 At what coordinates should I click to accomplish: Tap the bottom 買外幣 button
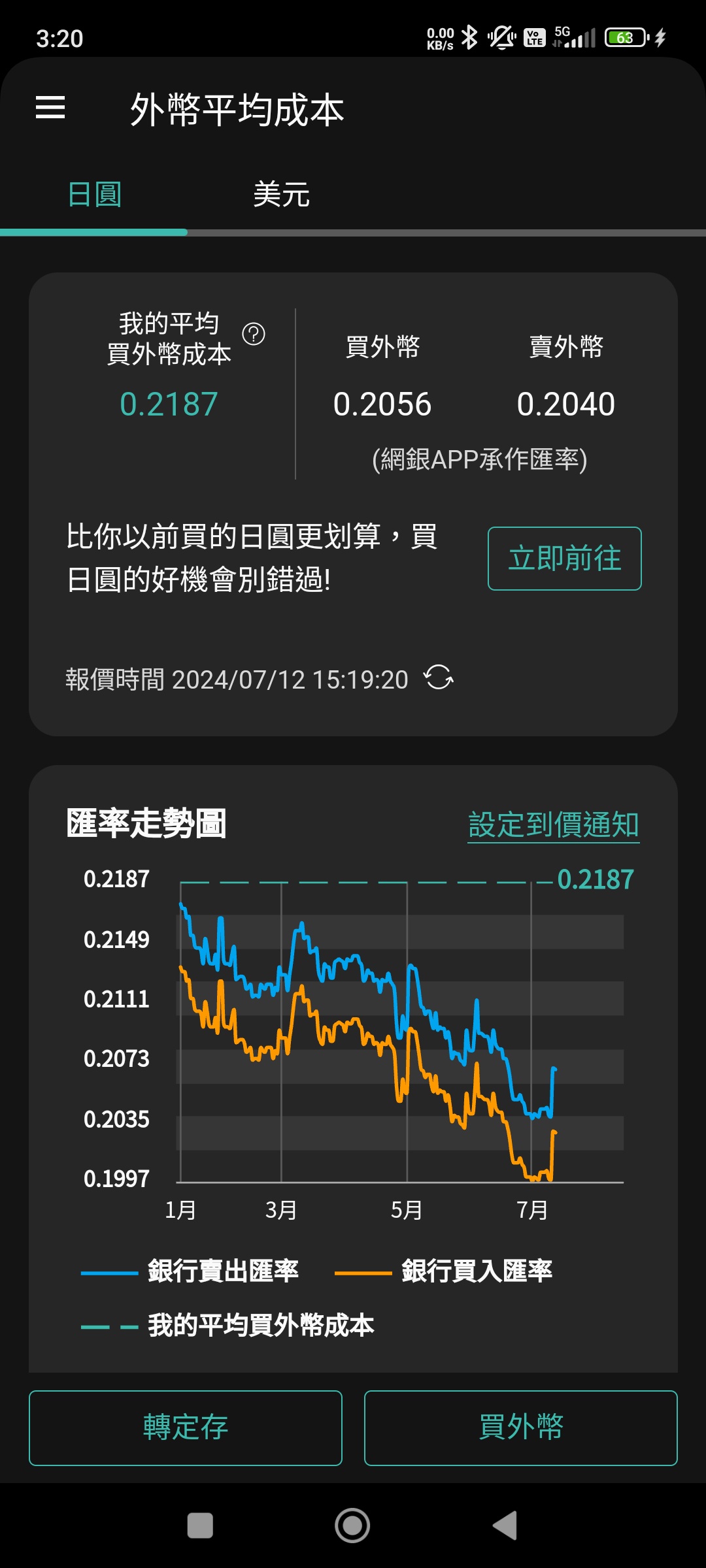click(520, 1428)
